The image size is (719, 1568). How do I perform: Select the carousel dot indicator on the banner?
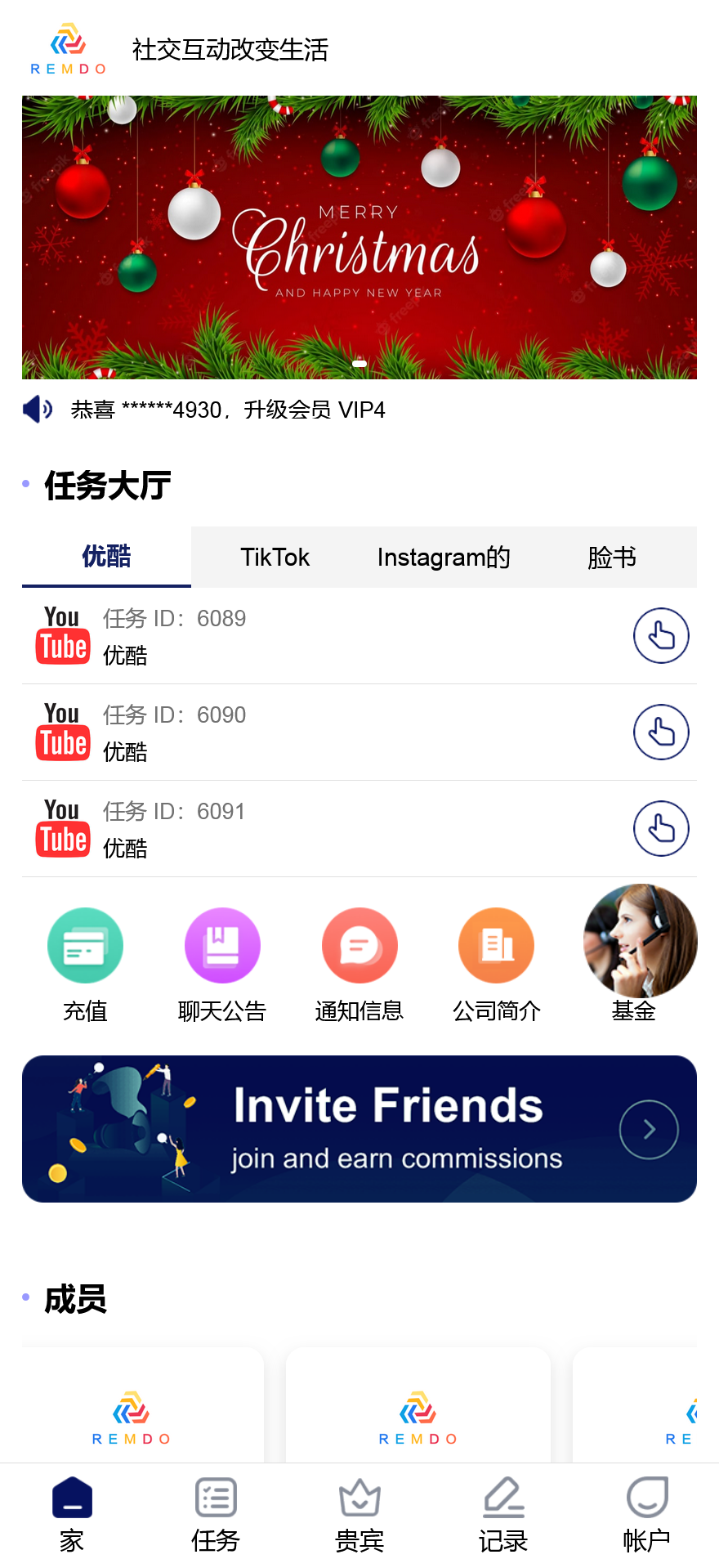click(359, 364)
